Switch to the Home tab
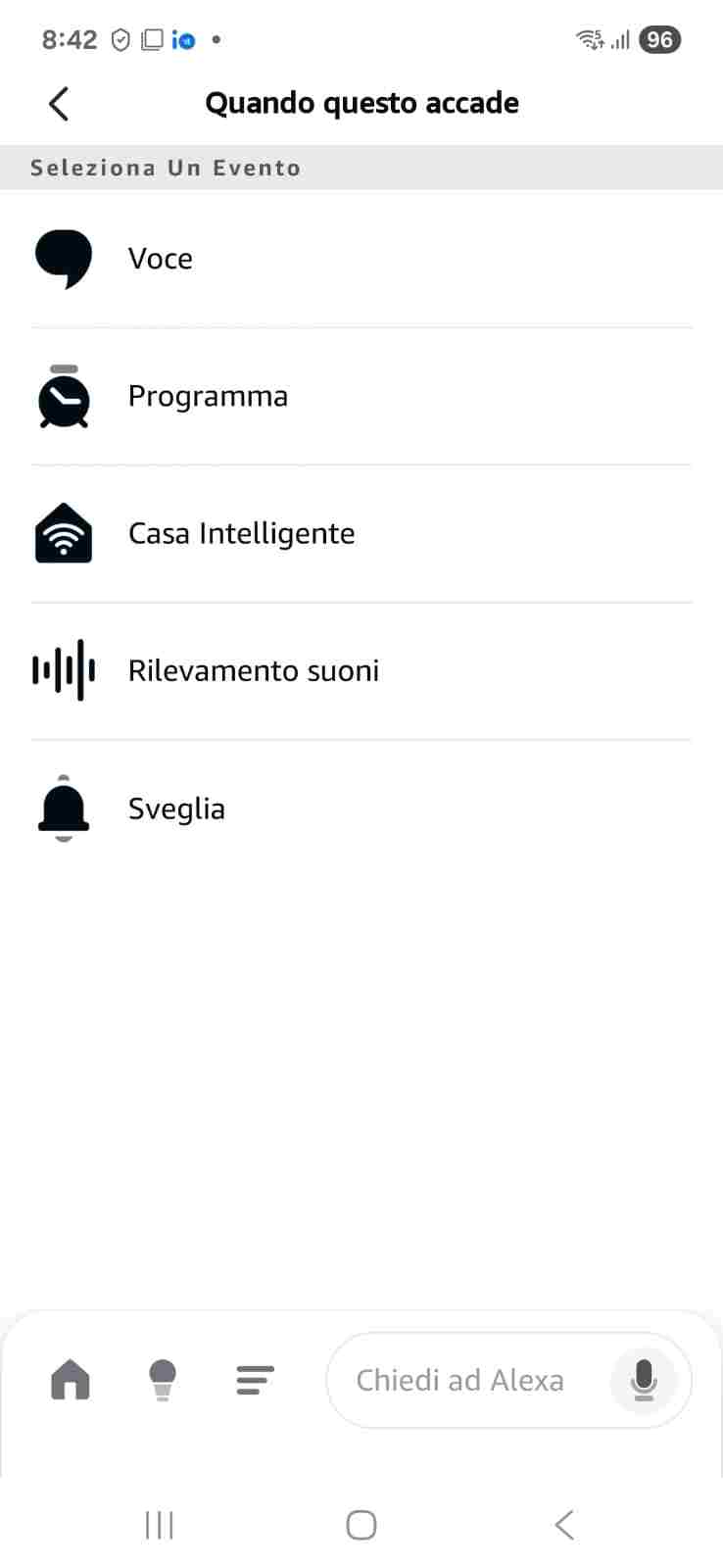 click(70, 1380)
